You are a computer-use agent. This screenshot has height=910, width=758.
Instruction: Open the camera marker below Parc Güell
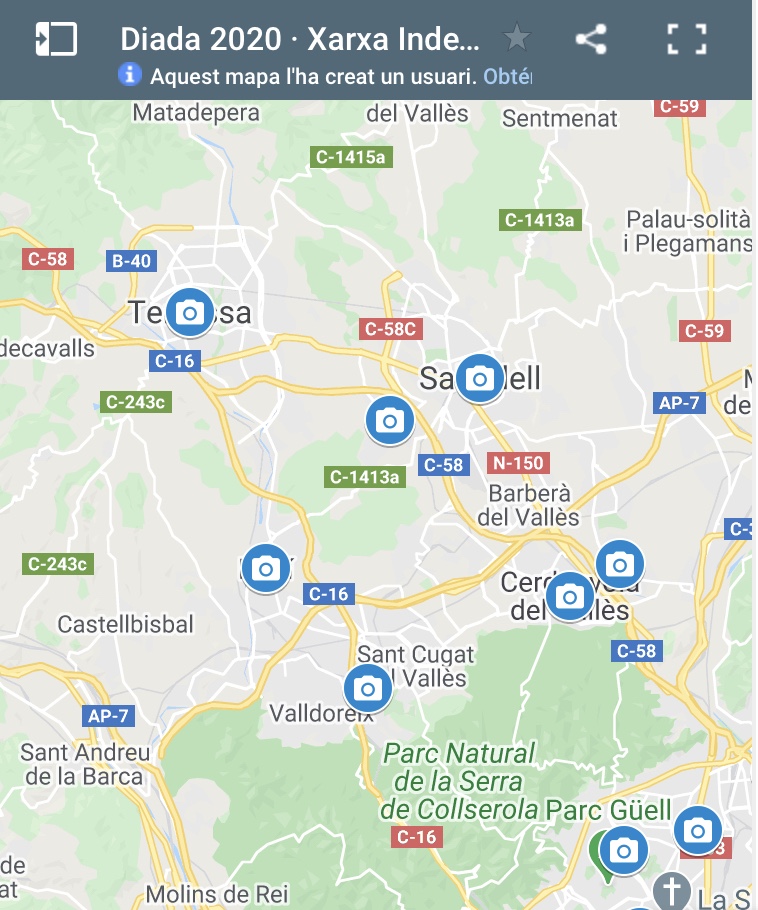pyautogui.click(x=624, y=851)
